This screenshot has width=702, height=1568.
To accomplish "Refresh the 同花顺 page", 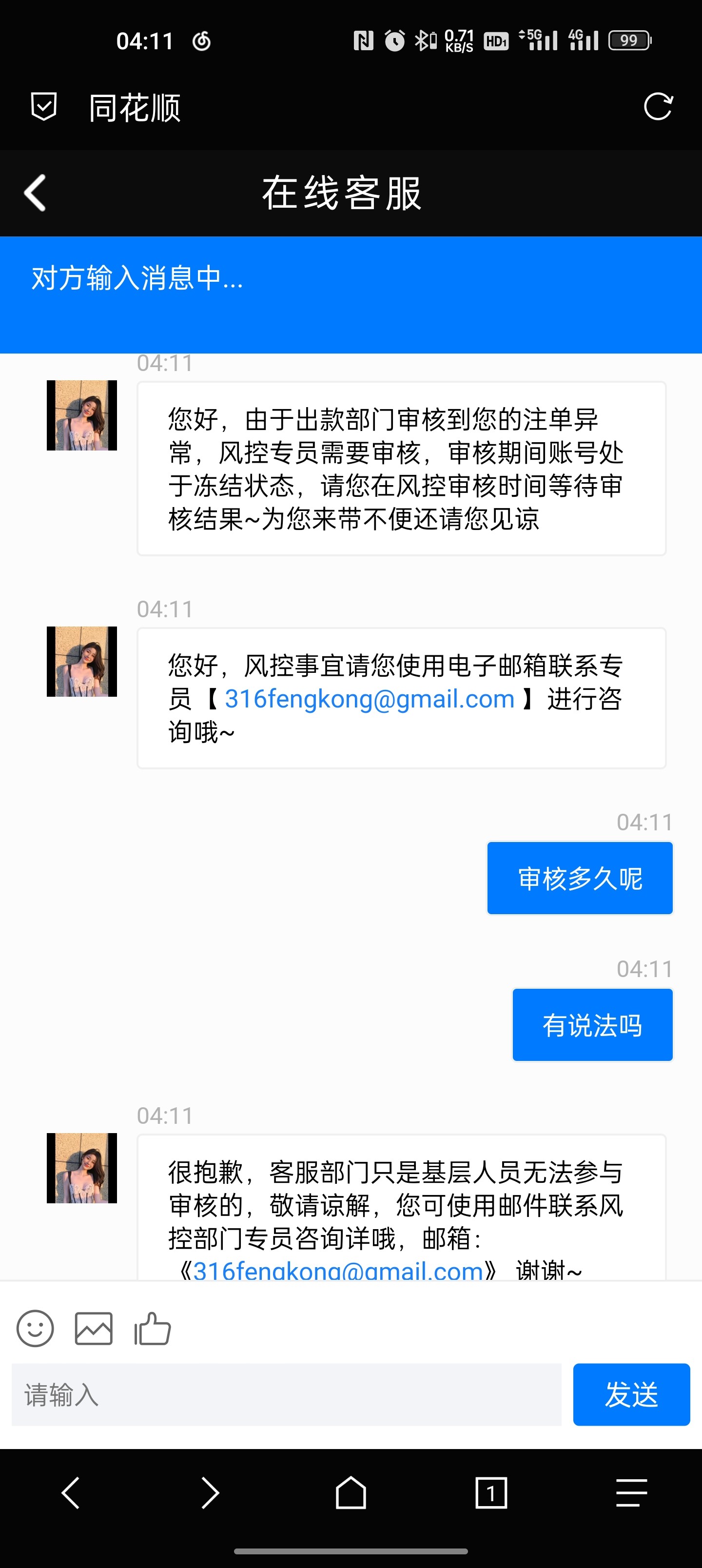I will (658, 107).
